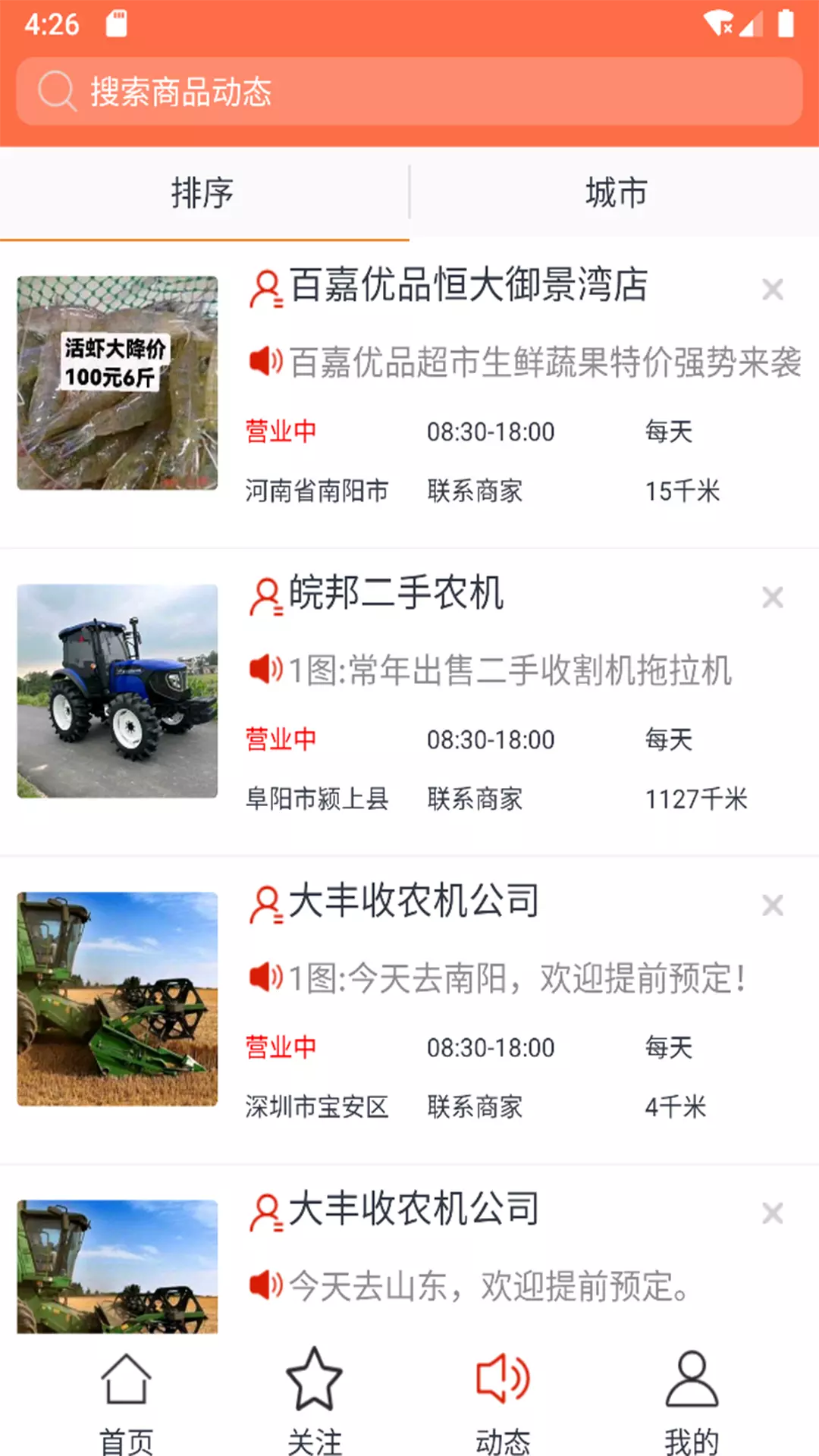Select the 城市 city filter tab
This screenshot has height=1456, width=819.
(x=615, y=193)
